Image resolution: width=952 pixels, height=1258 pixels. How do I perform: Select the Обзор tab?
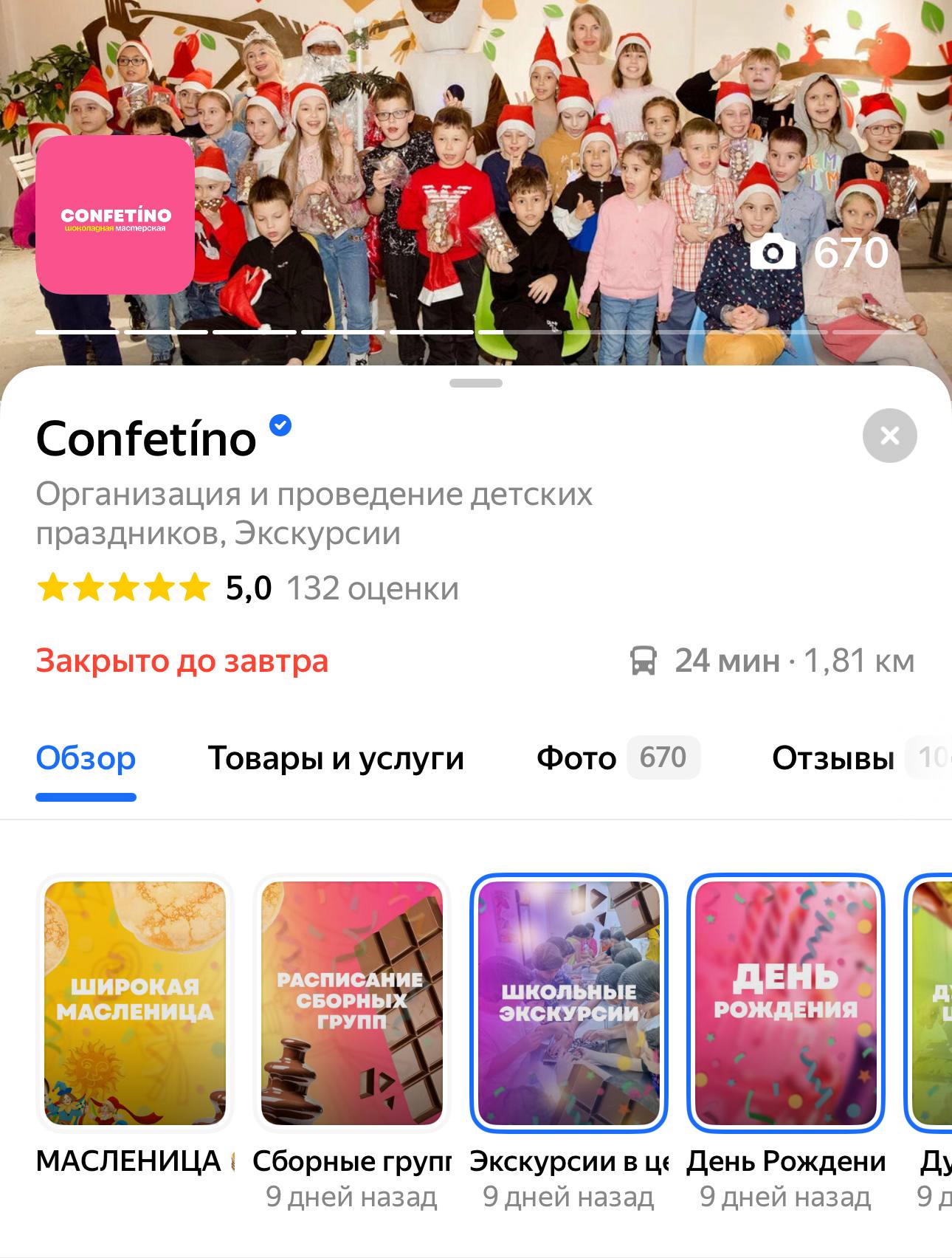[86, 758]
